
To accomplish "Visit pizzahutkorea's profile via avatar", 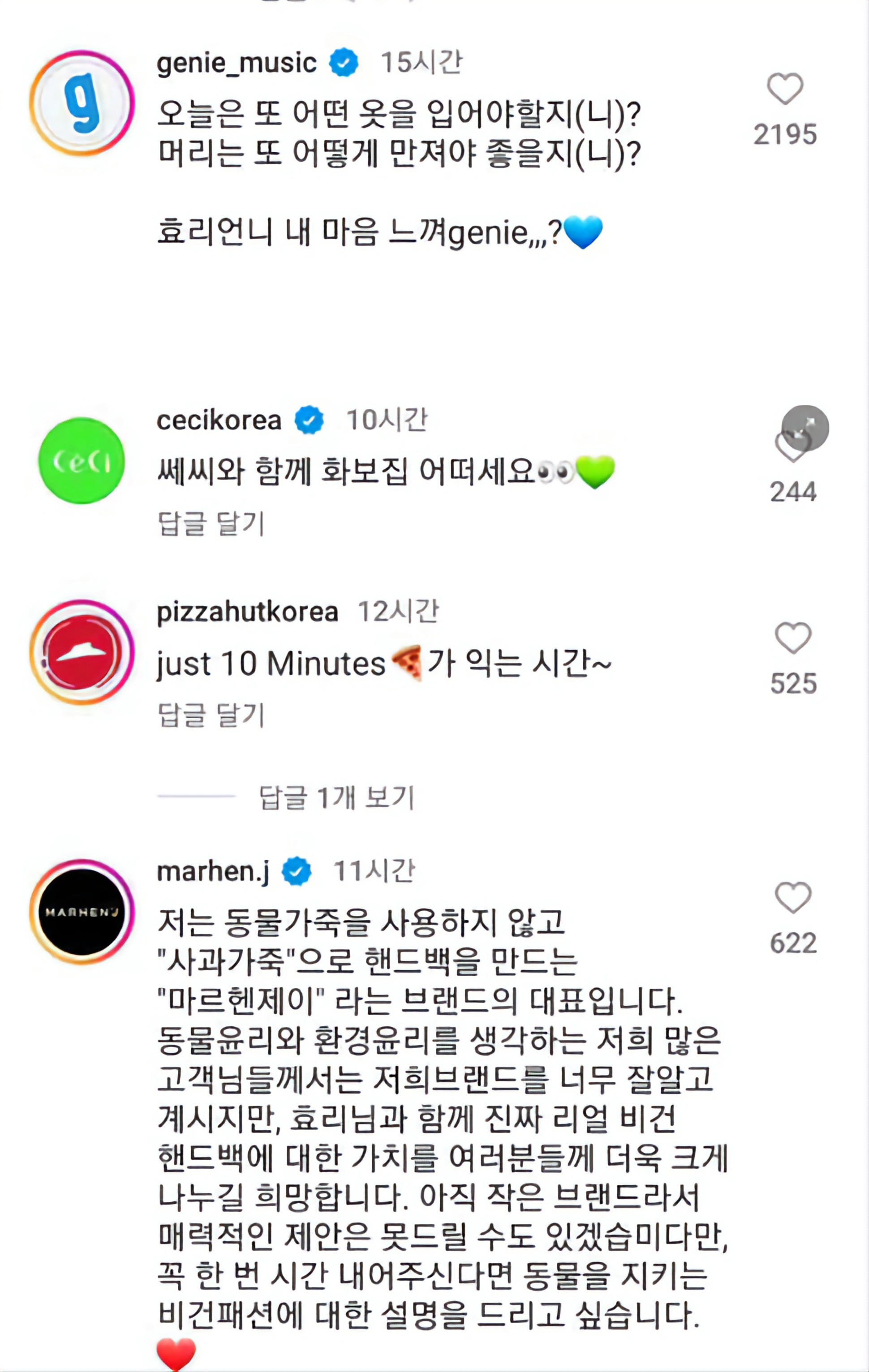I will point(82,652).
